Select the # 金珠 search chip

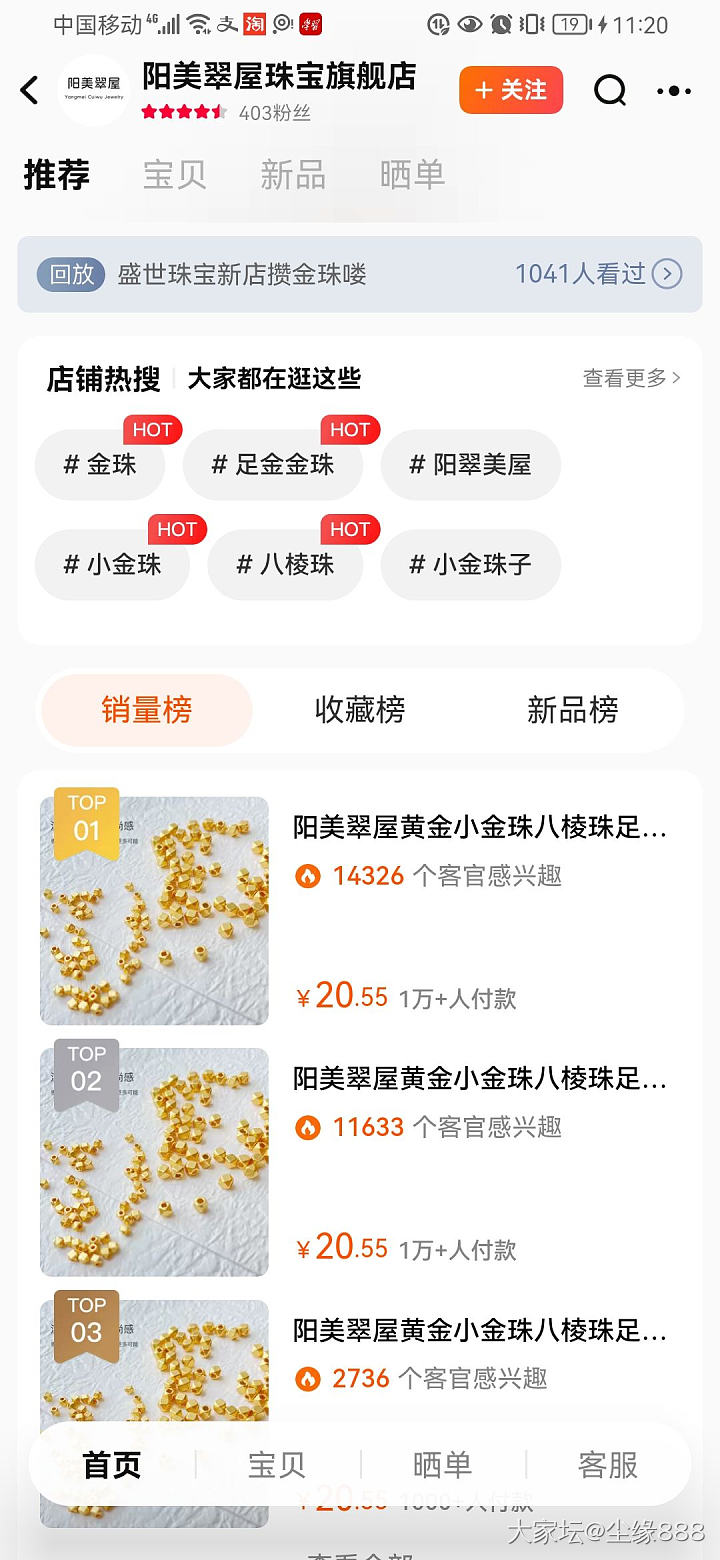pyautogui.click(x=100, y=465)
